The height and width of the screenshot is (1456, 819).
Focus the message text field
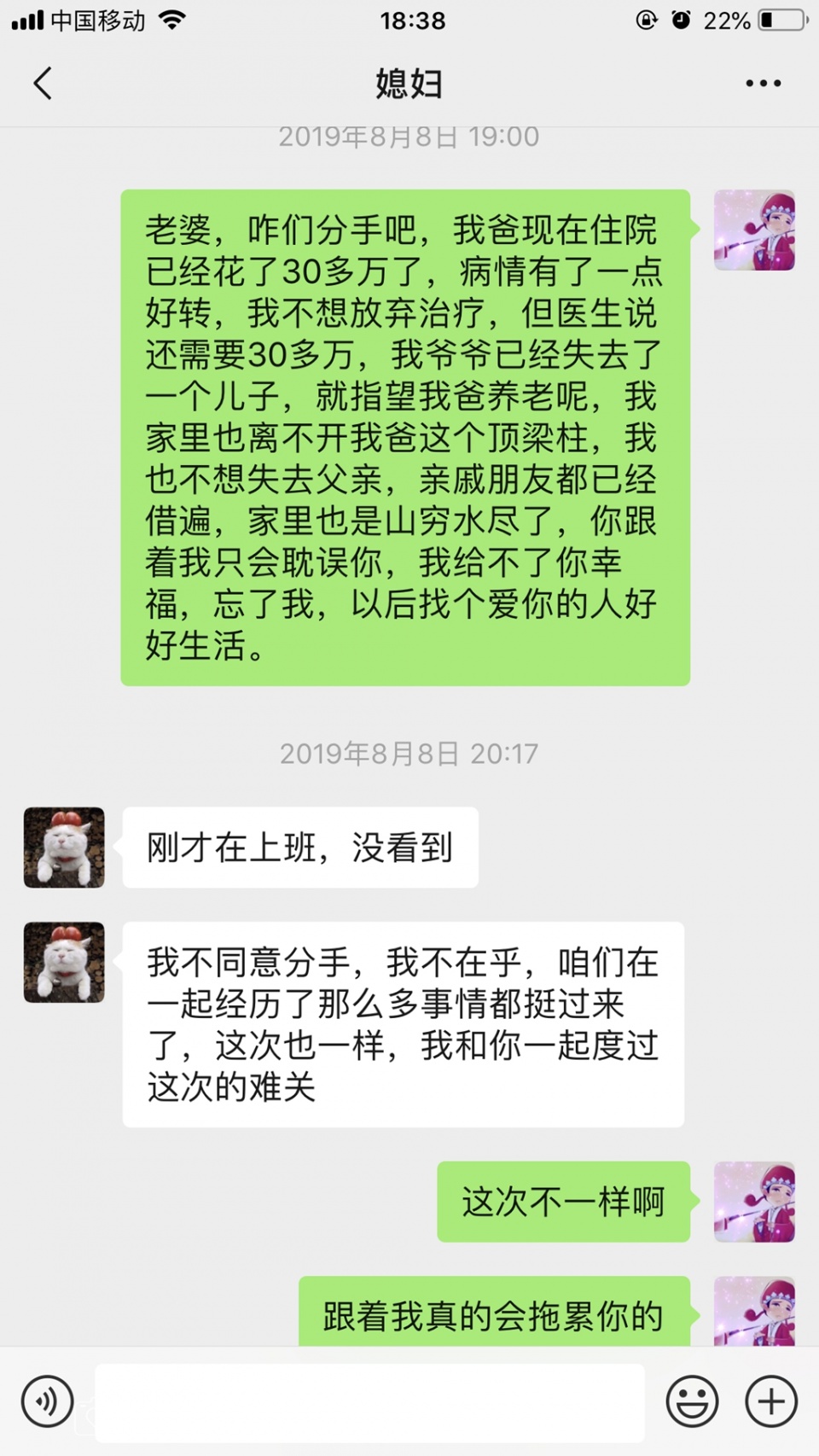point(369,1401)
